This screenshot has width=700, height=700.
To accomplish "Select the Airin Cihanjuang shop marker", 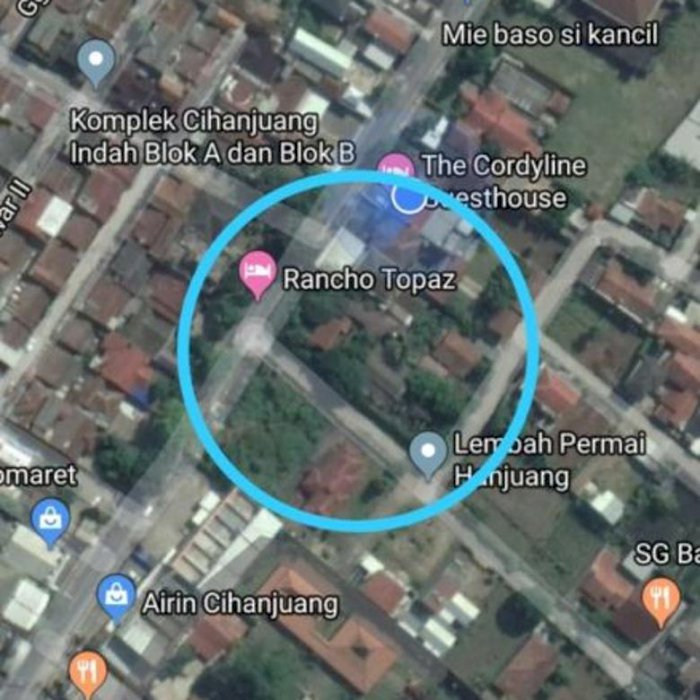I will pyautogui.click(x=117, y=596).
